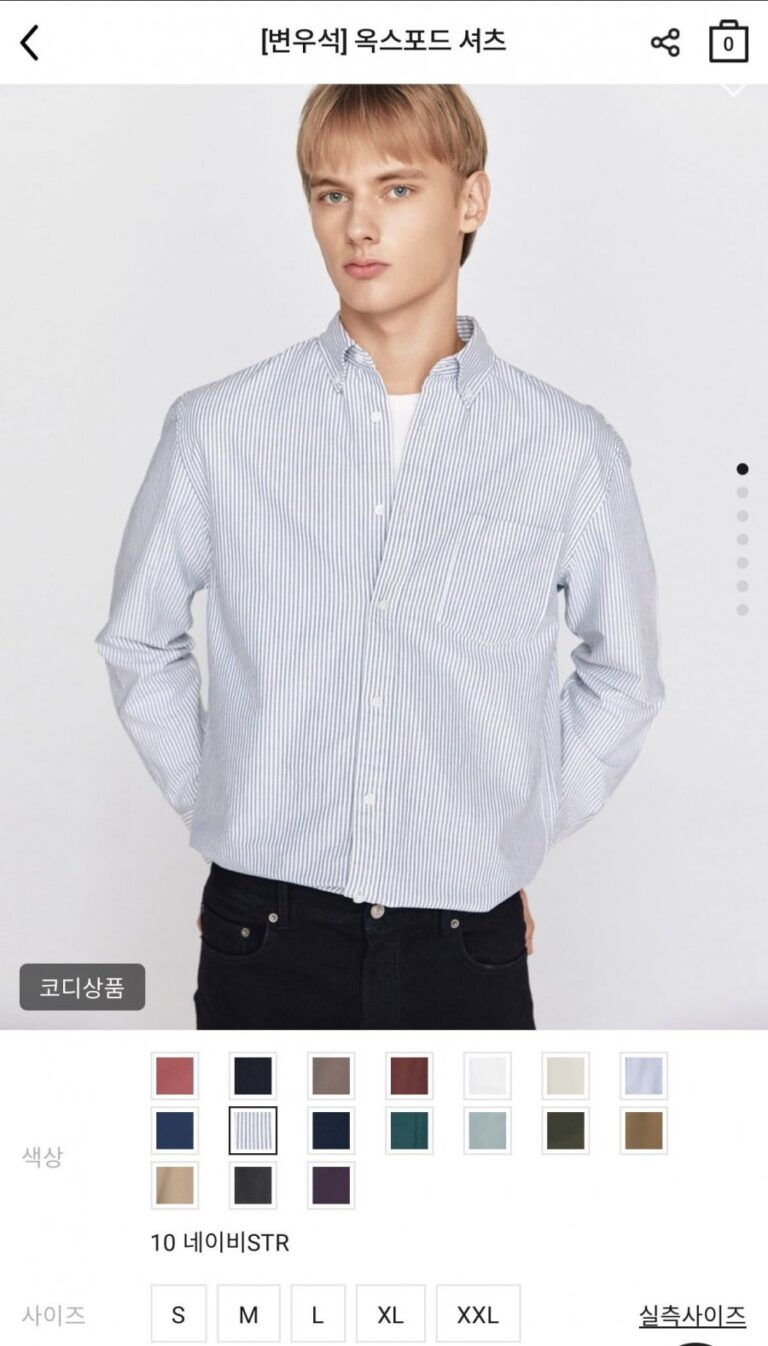Pick the beige tan color swatch
This screenshot has width=768, height=1346.
coord(175,1185)
